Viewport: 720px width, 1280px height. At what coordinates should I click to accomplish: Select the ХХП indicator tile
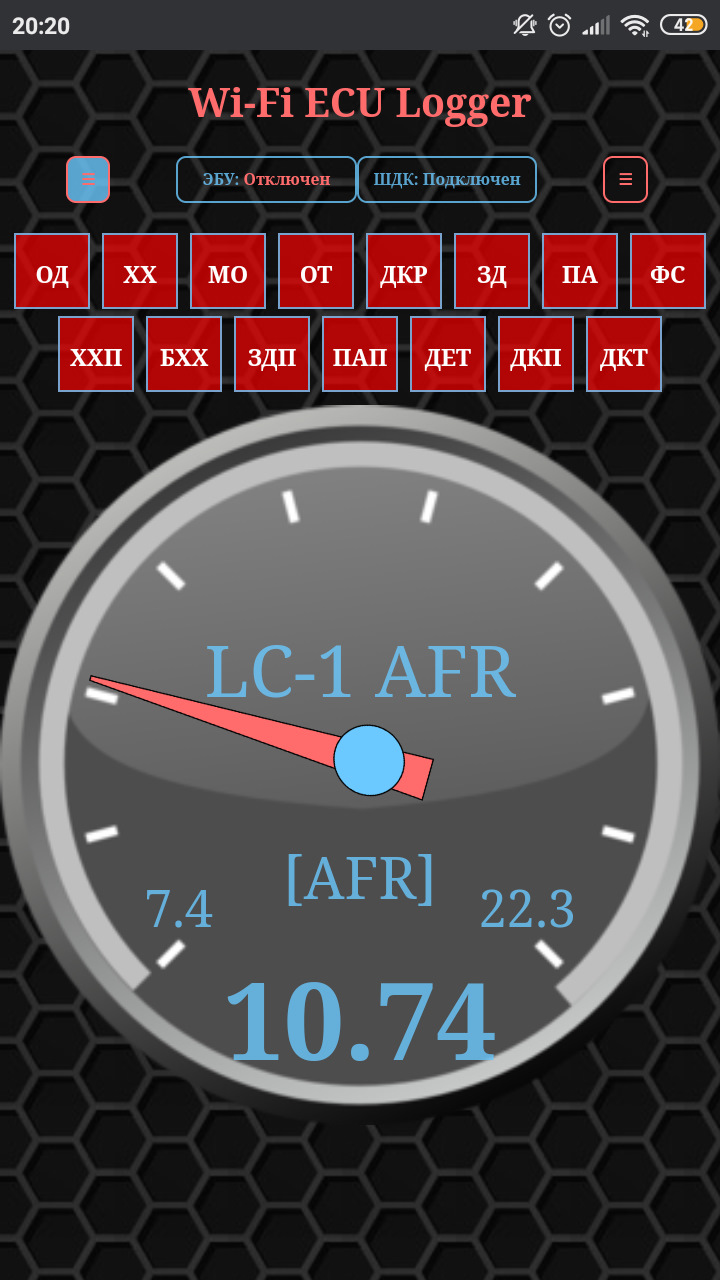coord(96,354)
